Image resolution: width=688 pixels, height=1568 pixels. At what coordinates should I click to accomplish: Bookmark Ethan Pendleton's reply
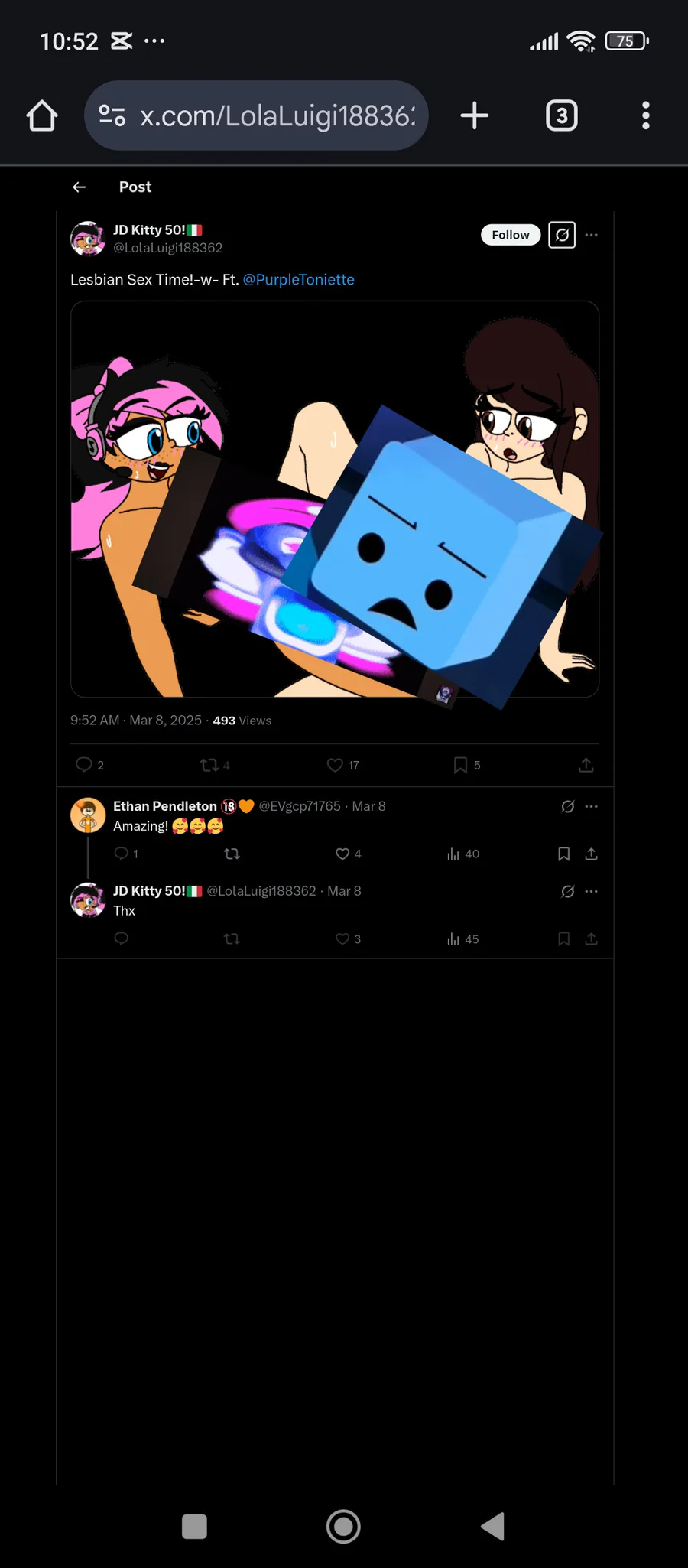coord(564,854)
